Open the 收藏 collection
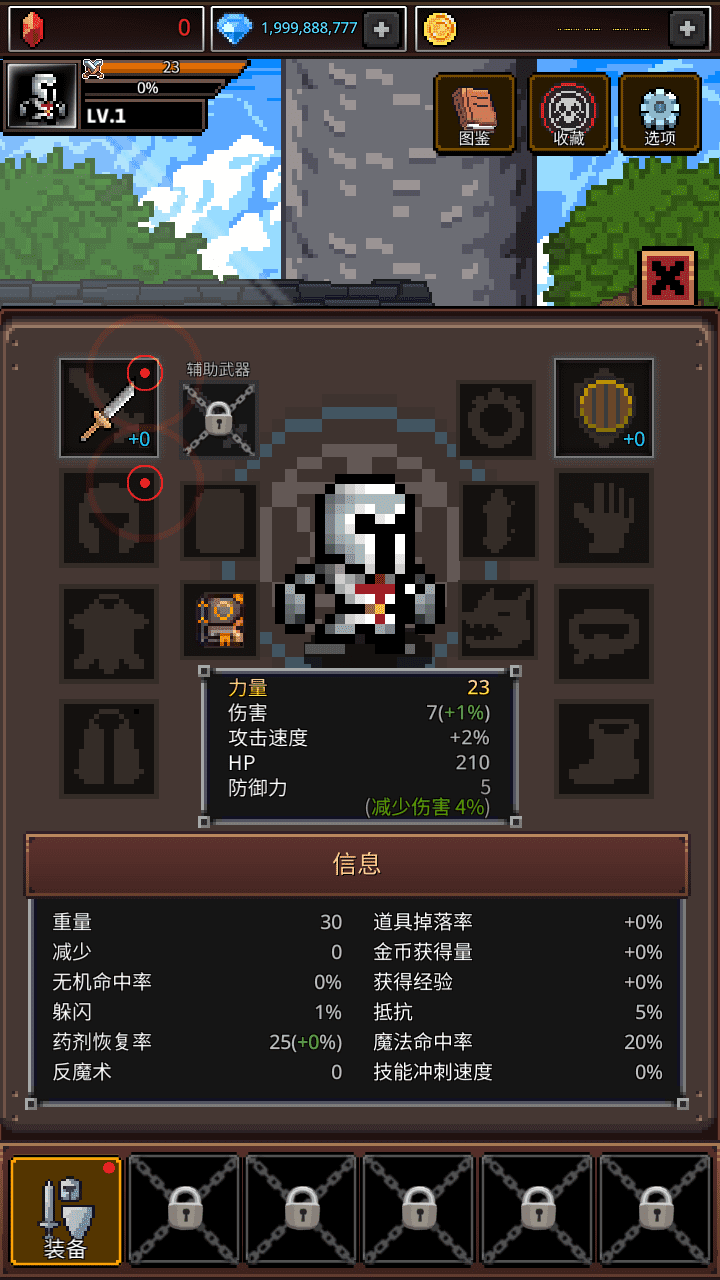The image size is (720, 1280). pos(568,113)
